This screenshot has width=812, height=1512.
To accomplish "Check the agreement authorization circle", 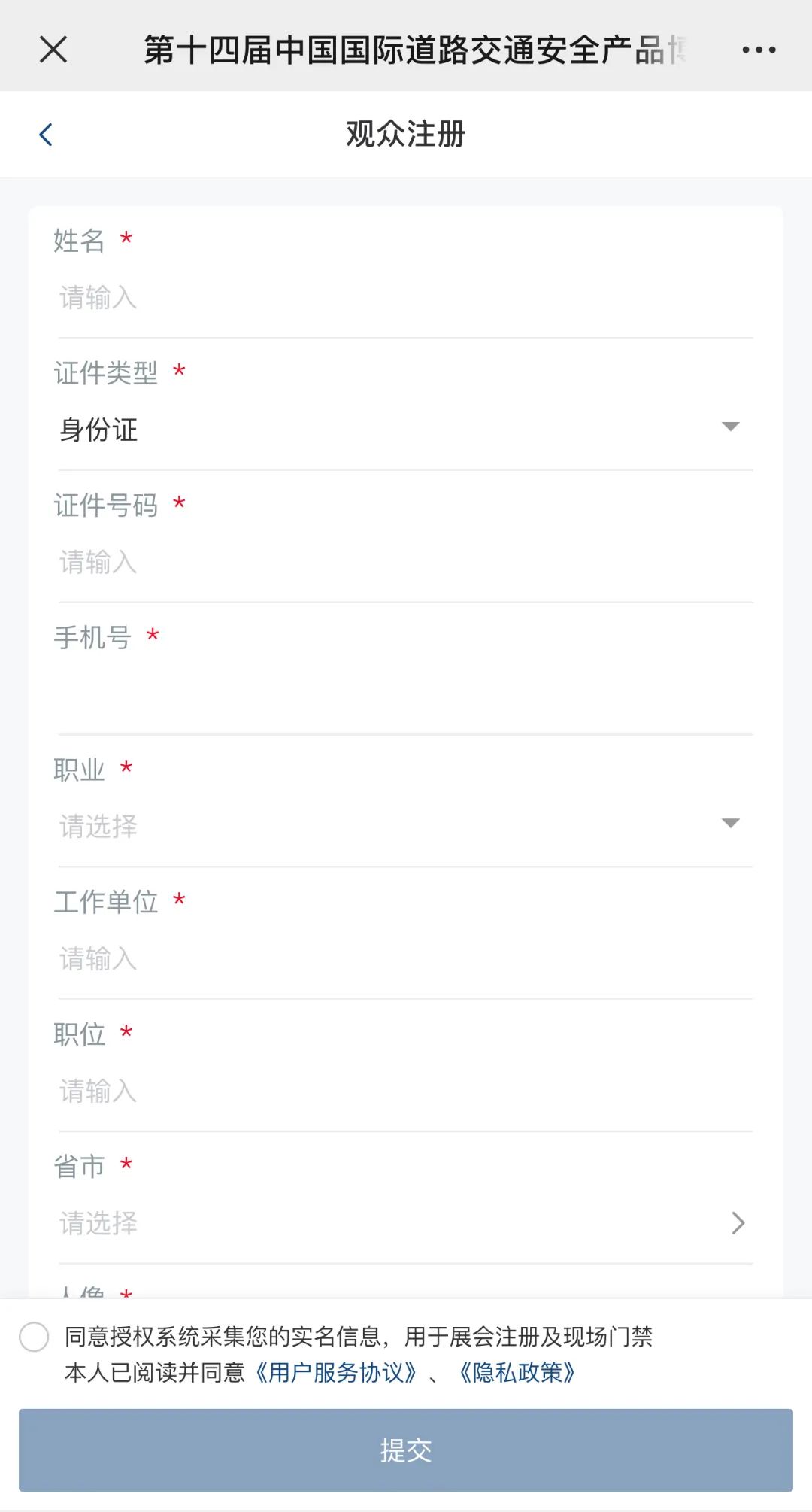I will coord(34,1337).
